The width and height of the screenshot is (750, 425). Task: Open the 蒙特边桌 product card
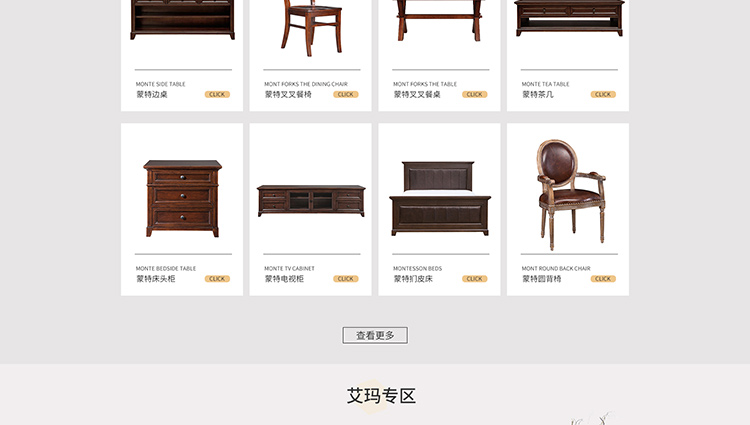point(182,30)
